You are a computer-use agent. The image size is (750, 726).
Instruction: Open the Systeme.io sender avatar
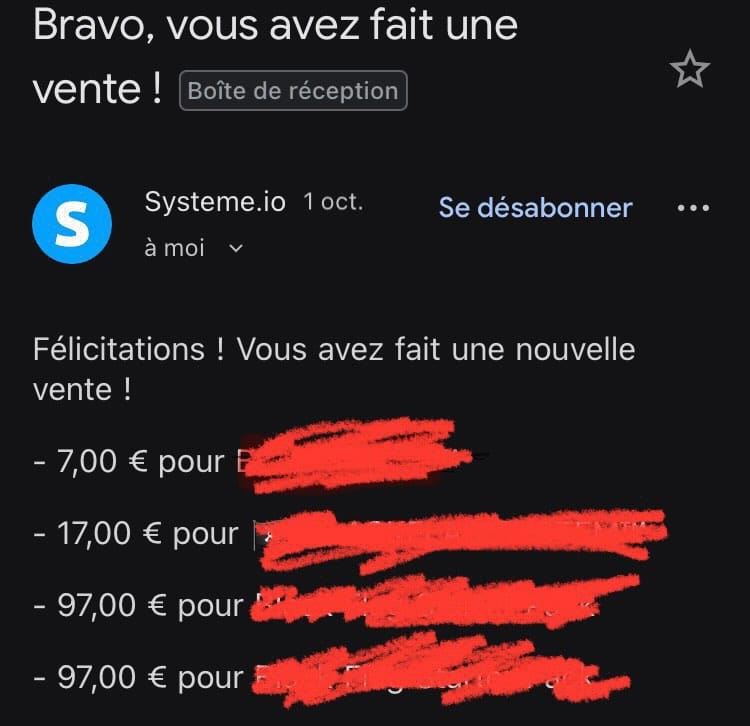(x=72, y=225)
